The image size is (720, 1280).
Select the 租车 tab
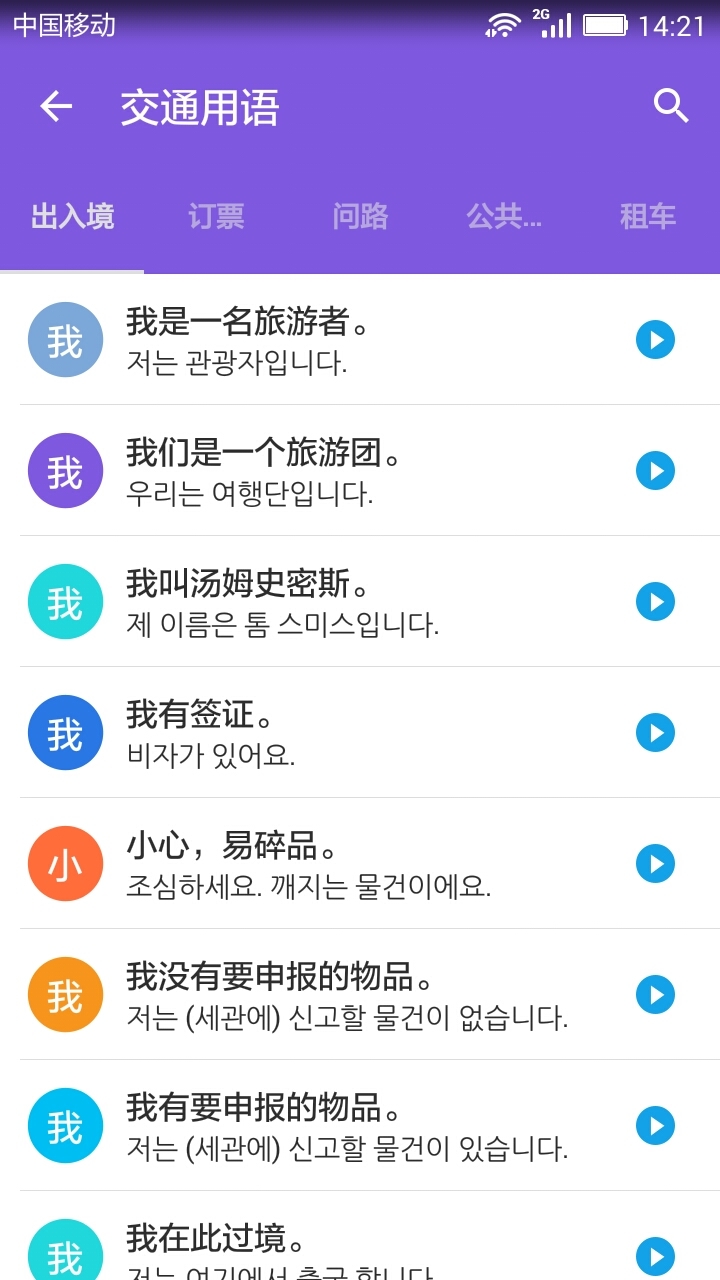pyautogui.click(x=648, y=216)
